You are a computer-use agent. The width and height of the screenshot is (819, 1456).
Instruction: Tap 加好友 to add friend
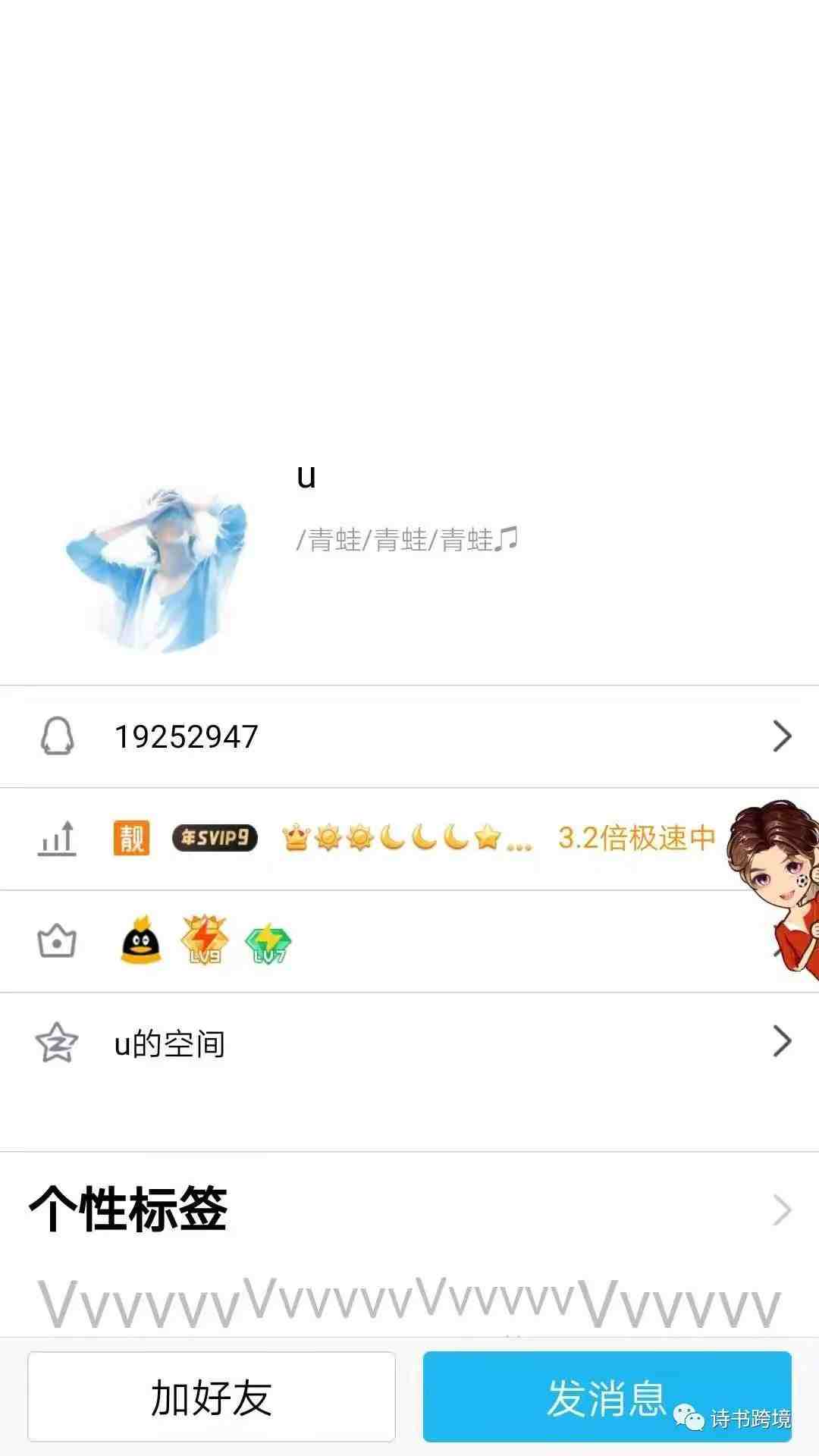(x=211, y=1397)
